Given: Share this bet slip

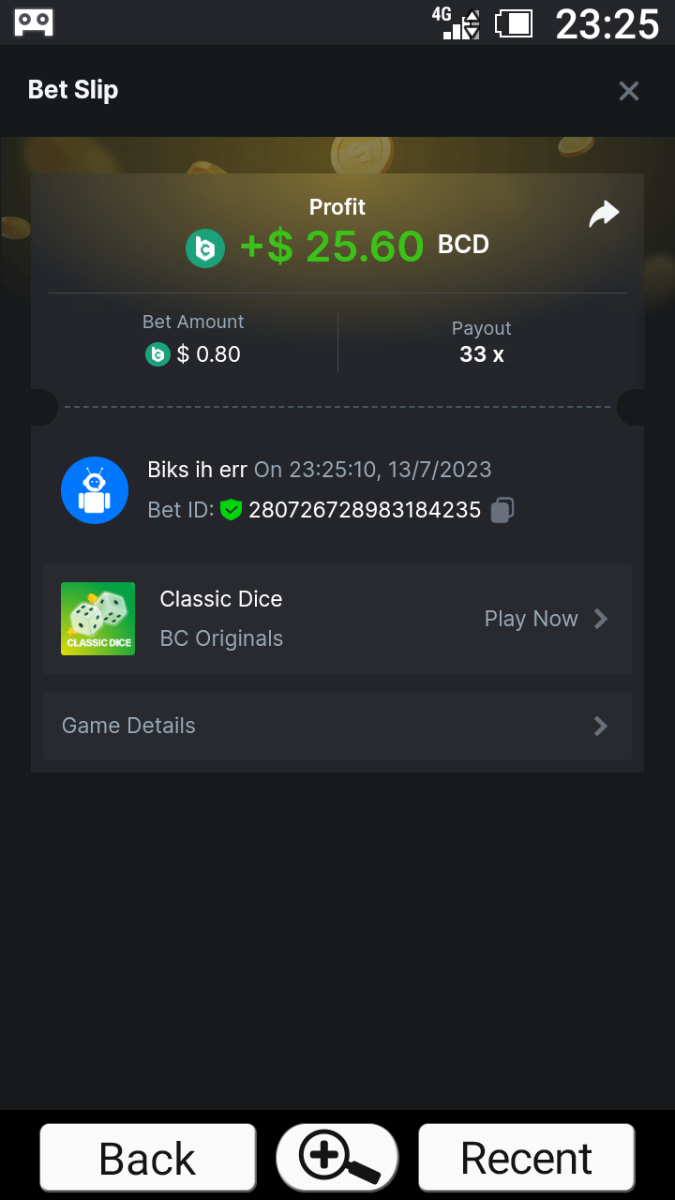Looking at the screenshot, I should click(604, 214).
